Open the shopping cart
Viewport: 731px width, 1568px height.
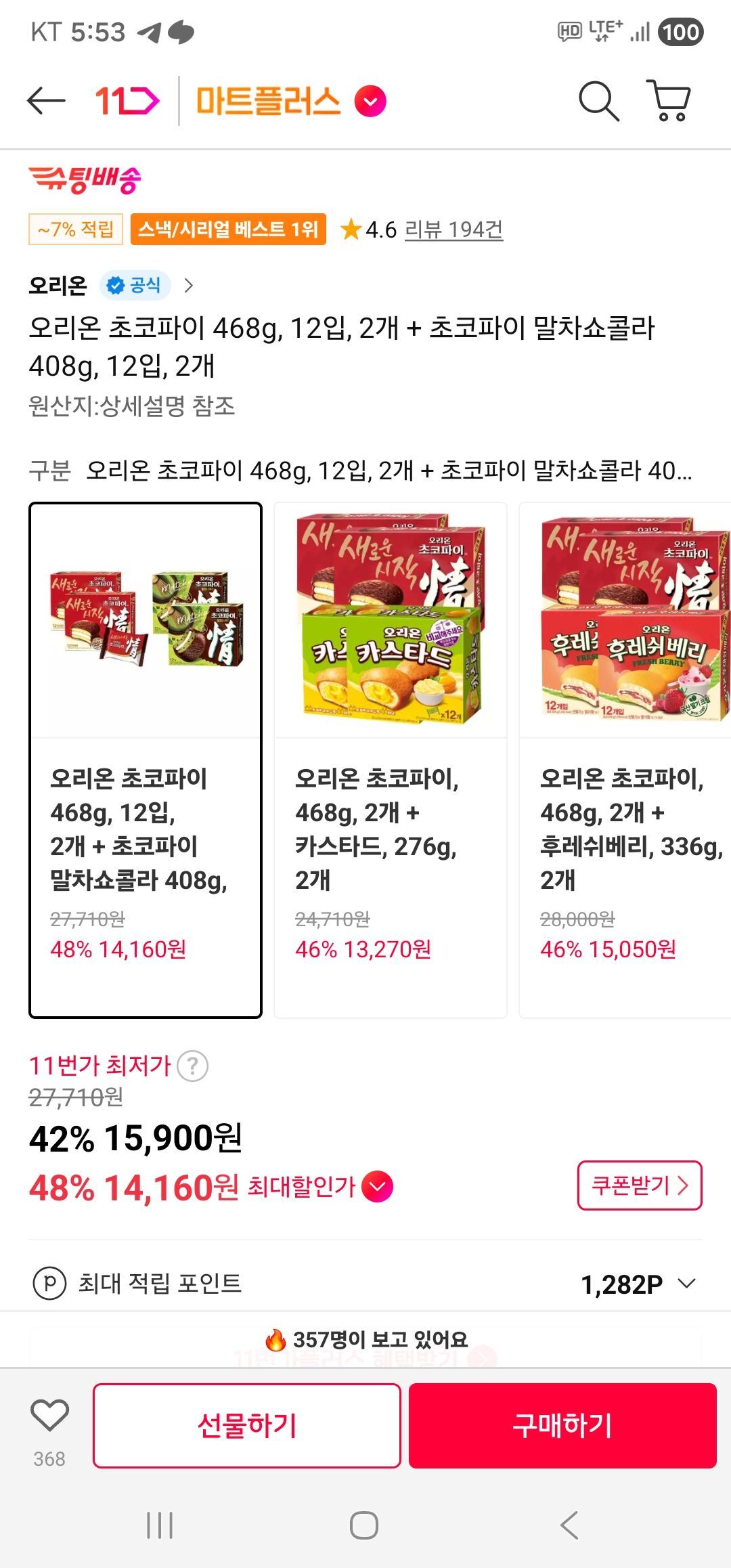[669, 102]
